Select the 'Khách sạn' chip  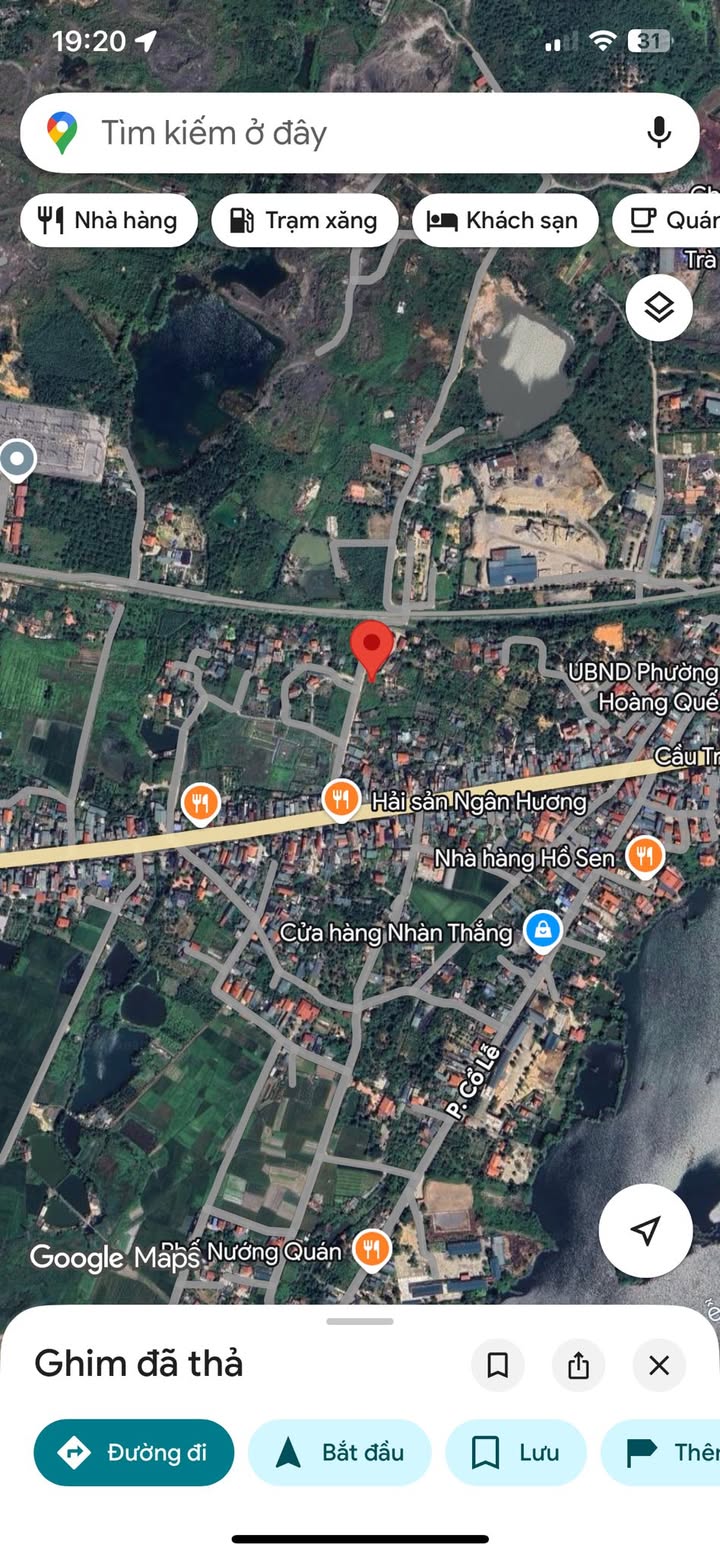(504, 220)
